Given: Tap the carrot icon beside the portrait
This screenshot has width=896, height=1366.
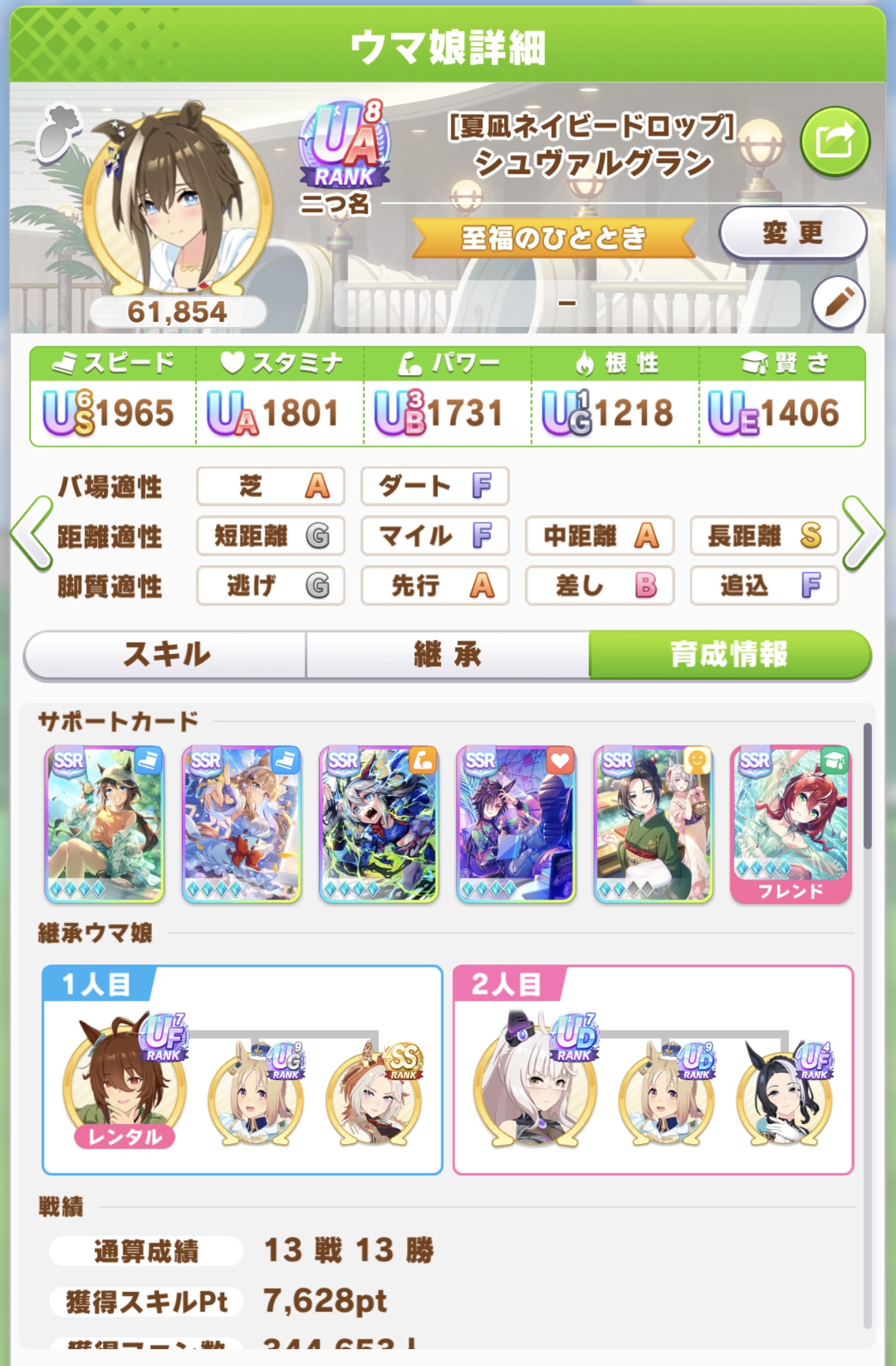Looking at the screenshot, I should click(58, 134).
